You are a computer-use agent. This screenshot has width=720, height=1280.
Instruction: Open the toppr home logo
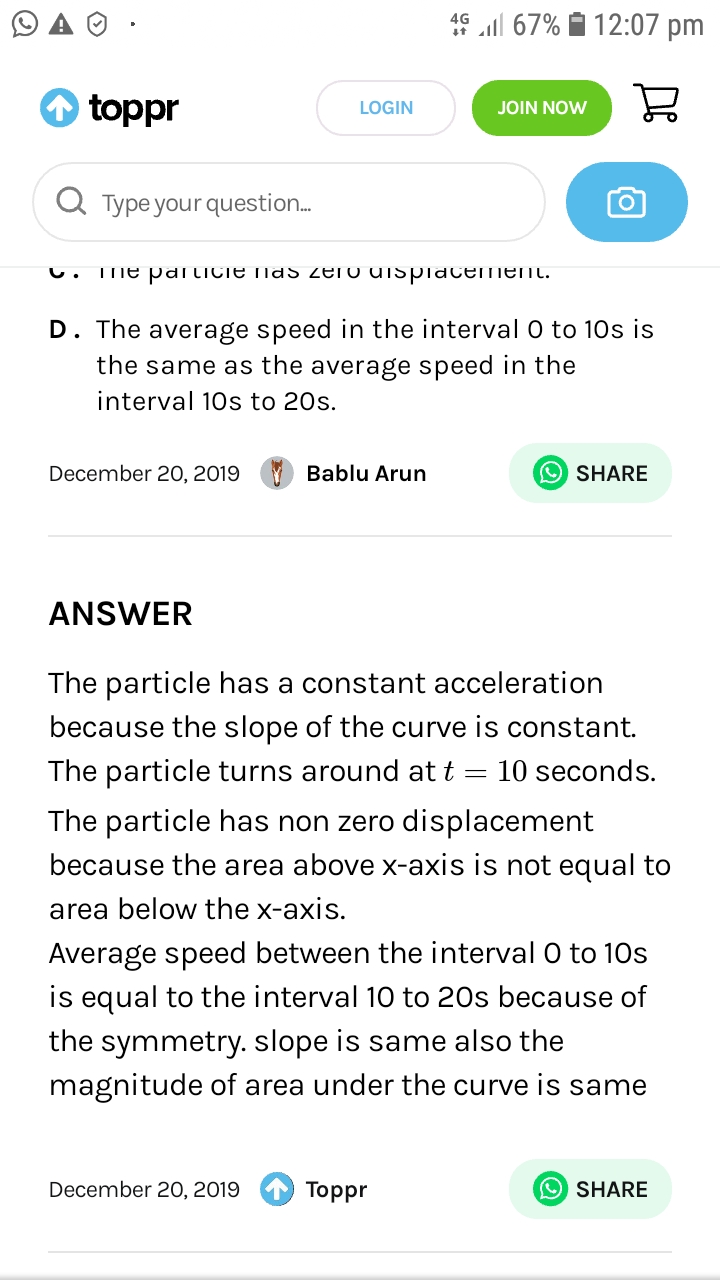(x=109, y=108)
